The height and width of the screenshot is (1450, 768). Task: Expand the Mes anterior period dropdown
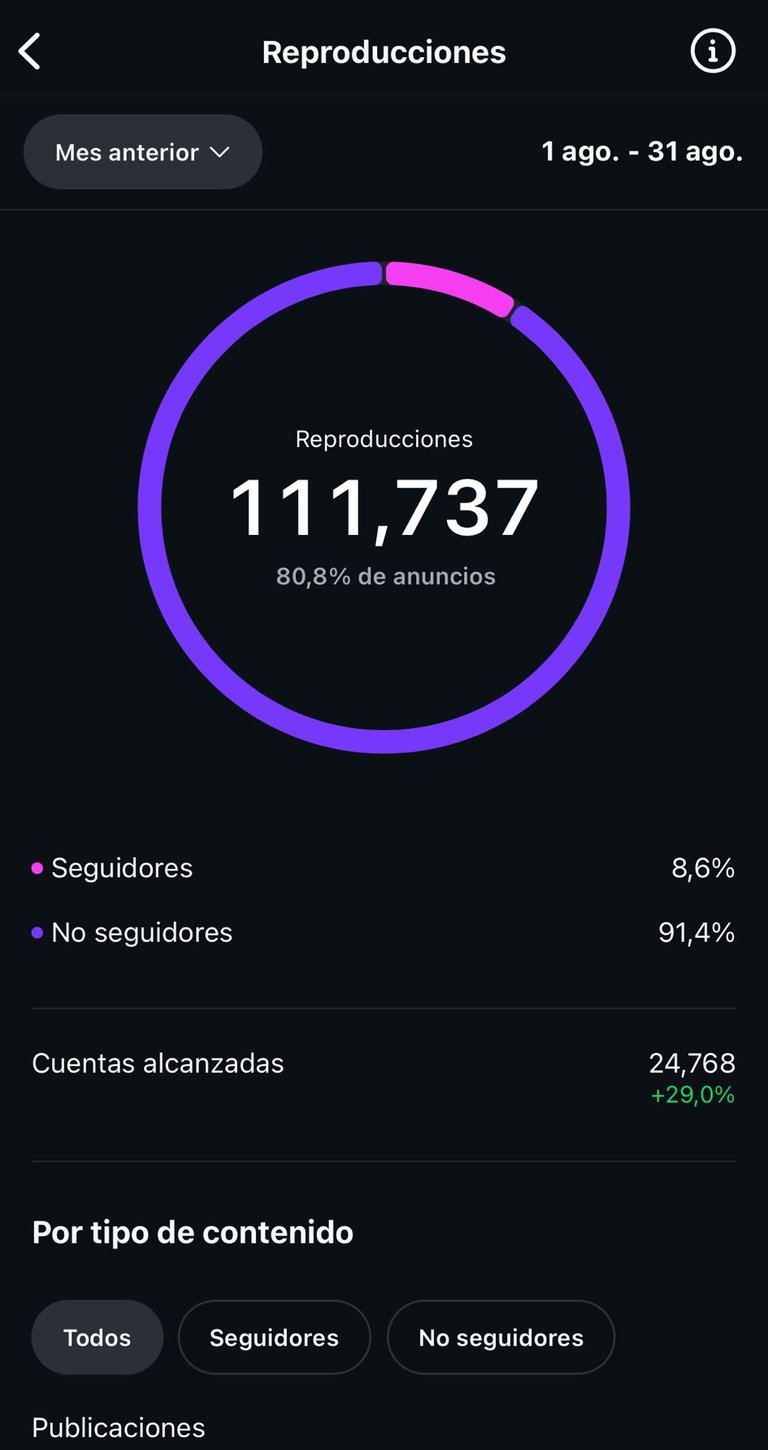click(x=143, y=152)
